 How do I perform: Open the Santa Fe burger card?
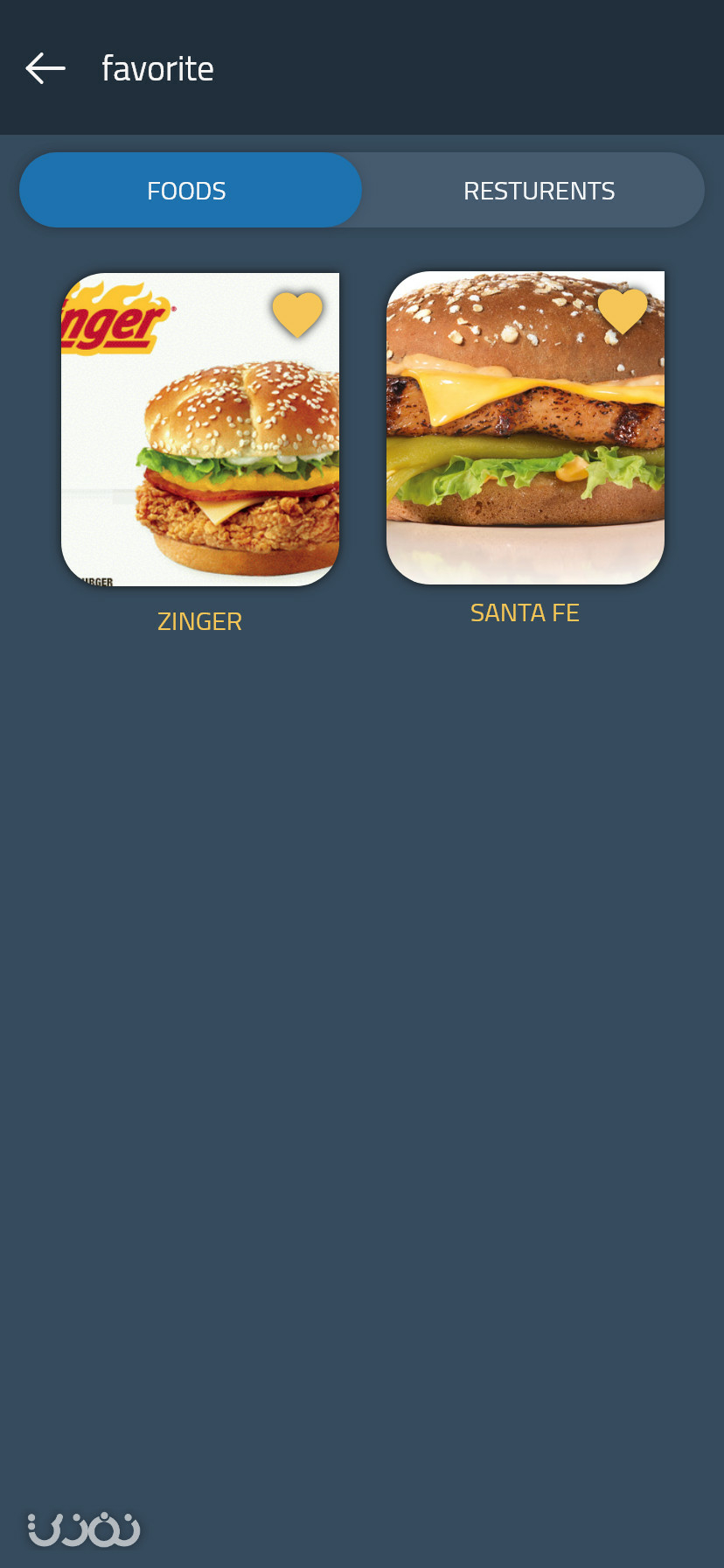(x=526, y=428)
